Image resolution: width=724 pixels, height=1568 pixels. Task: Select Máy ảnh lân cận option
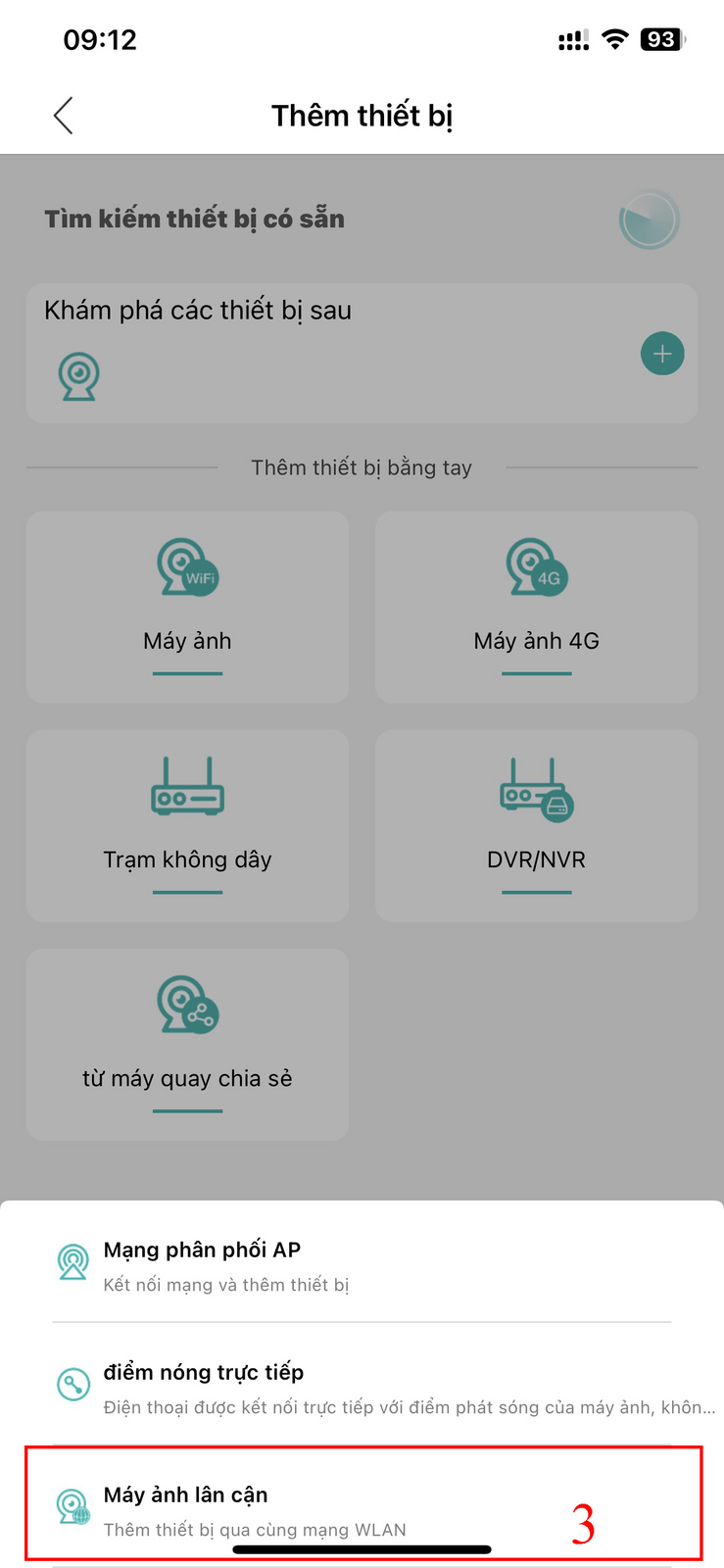[x=361, y=1507]
